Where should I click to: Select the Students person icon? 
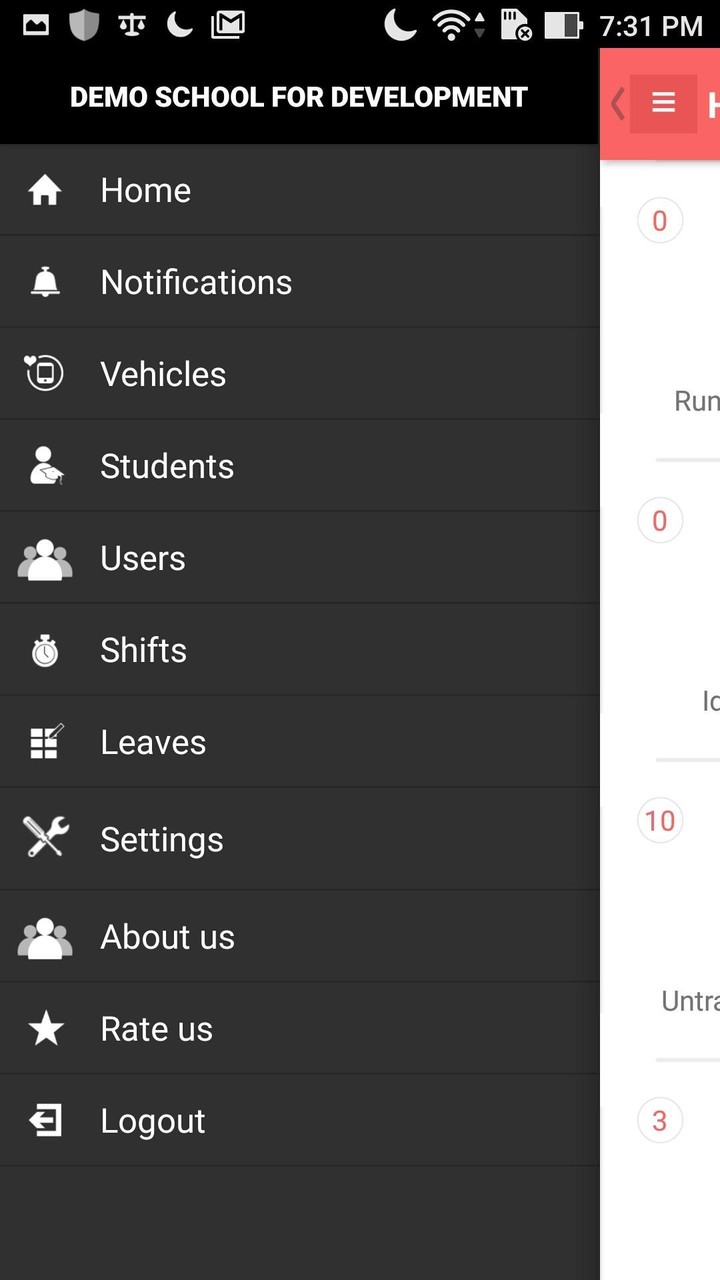click(x=45, y=465)
